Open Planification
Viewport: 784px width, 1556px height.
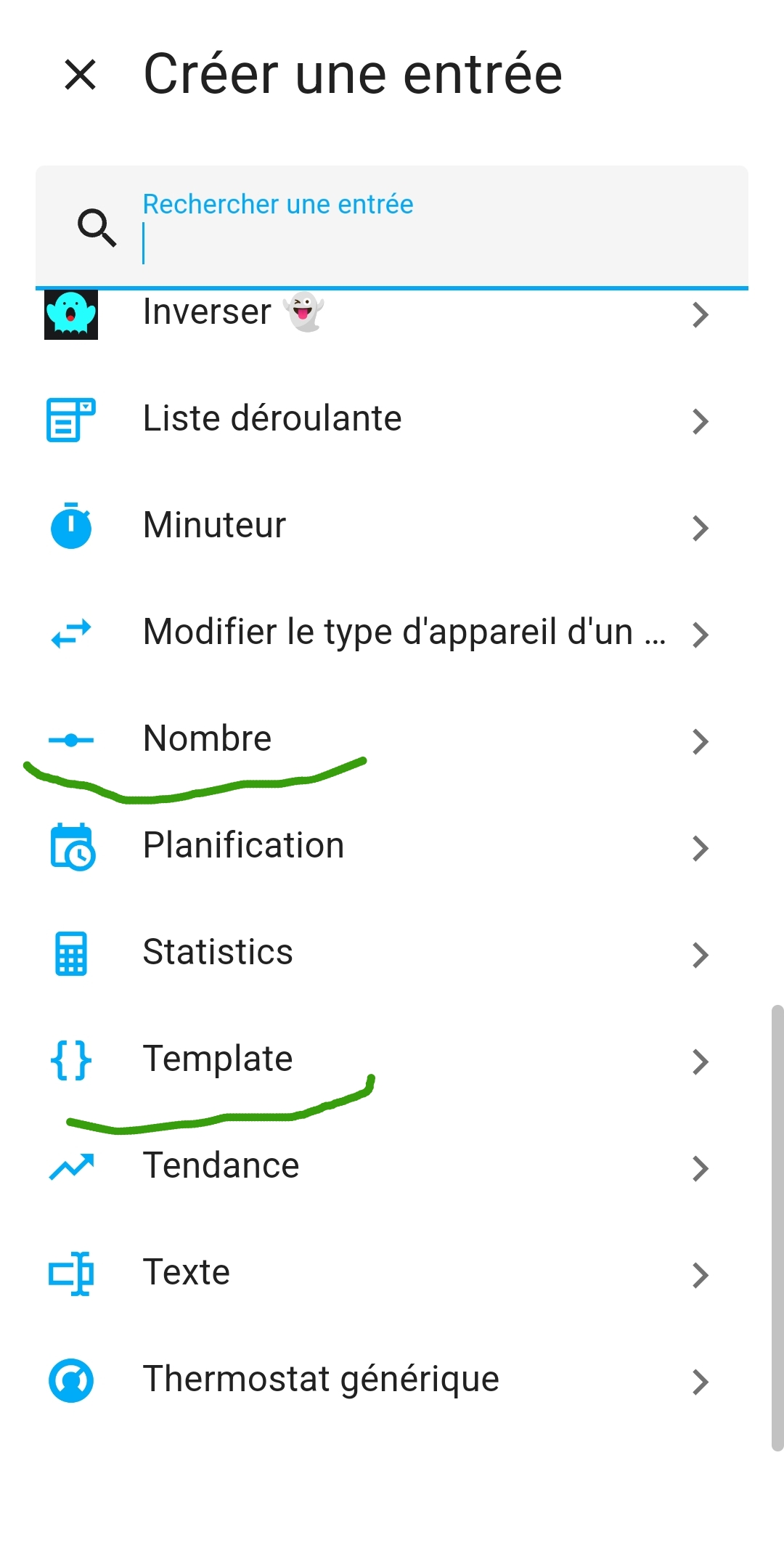[392, 847]
